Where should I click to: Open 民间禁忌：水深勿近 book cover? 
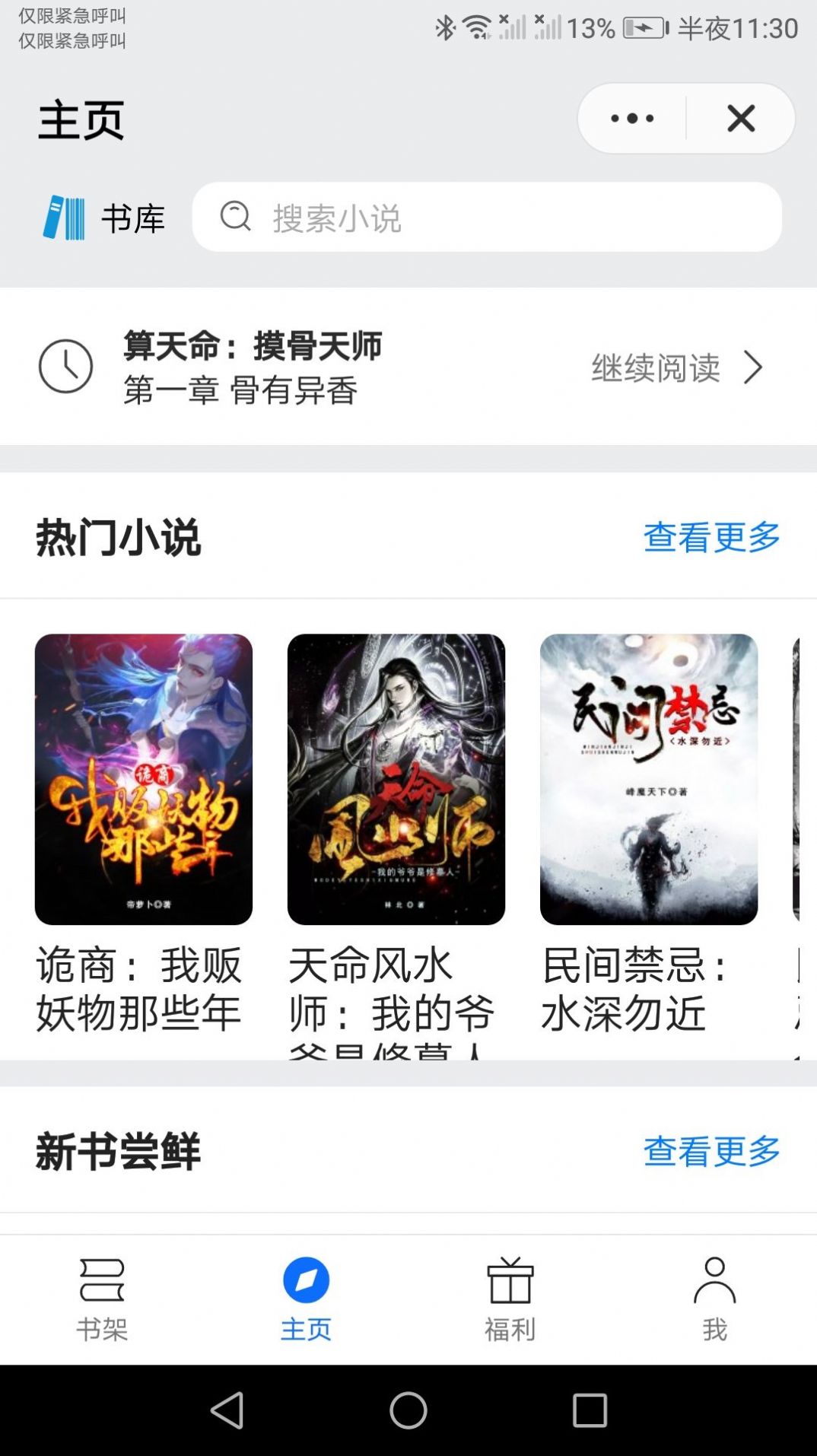(x=648, y=778)
